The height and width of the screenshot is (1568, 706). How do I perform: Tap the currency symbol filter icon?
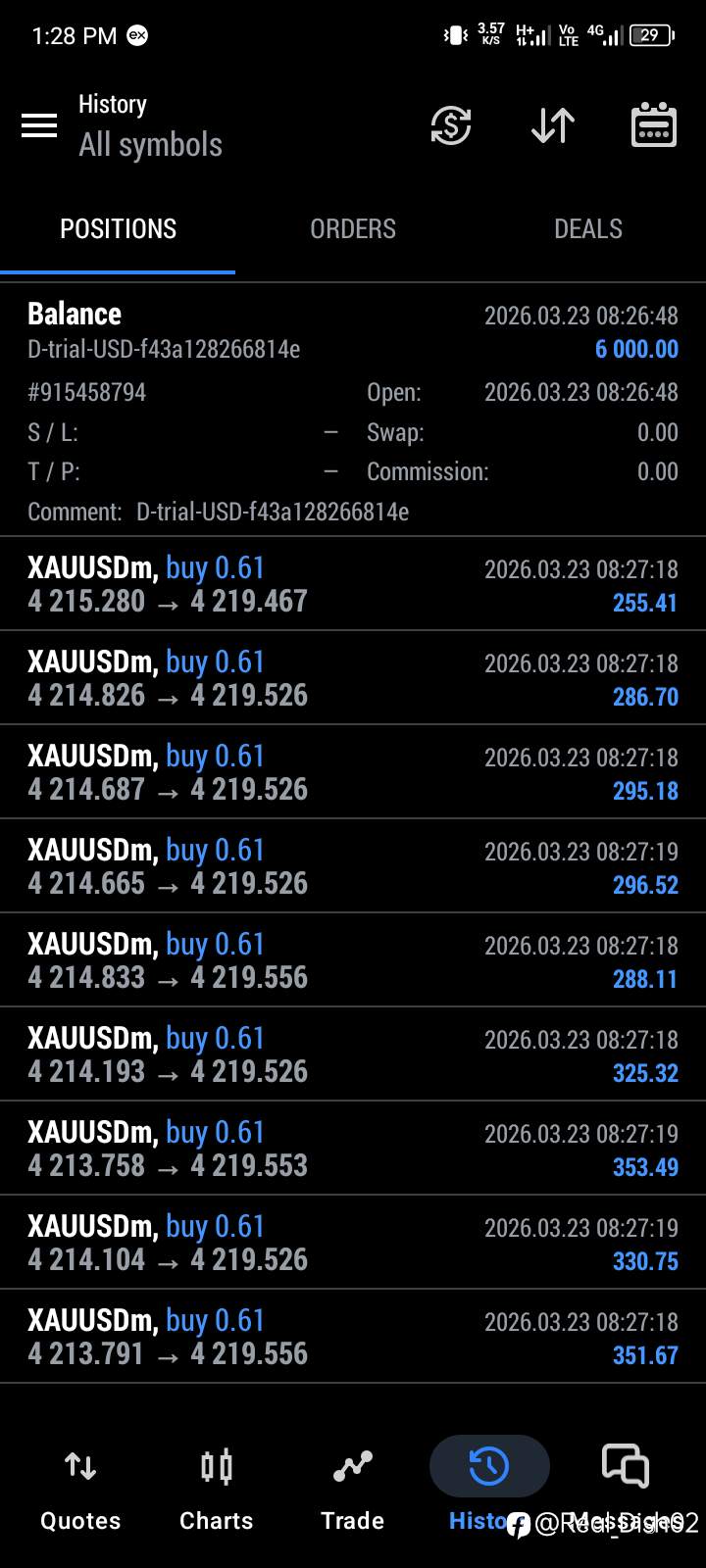[451, 125]
